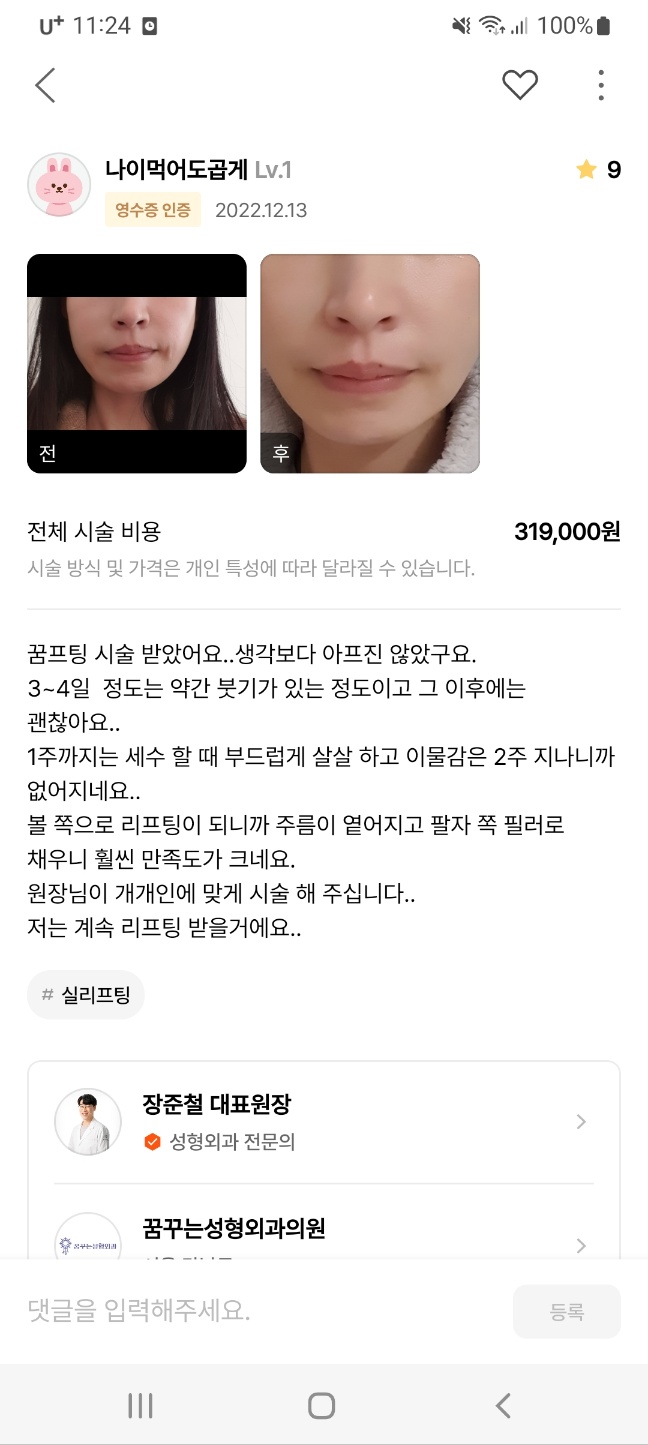Go to the home screen
The width and height of the screenshot is (648, 1445).
click(322, 1406)
